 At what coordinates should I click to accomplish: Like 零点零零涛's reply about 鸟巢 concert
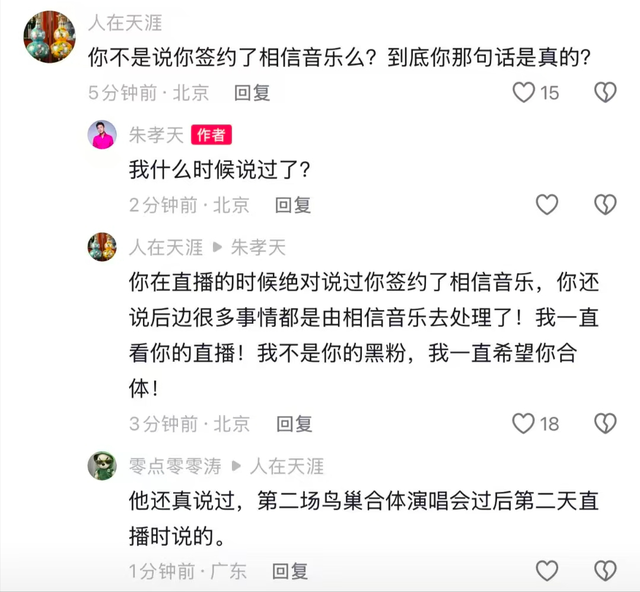point(546,571)
